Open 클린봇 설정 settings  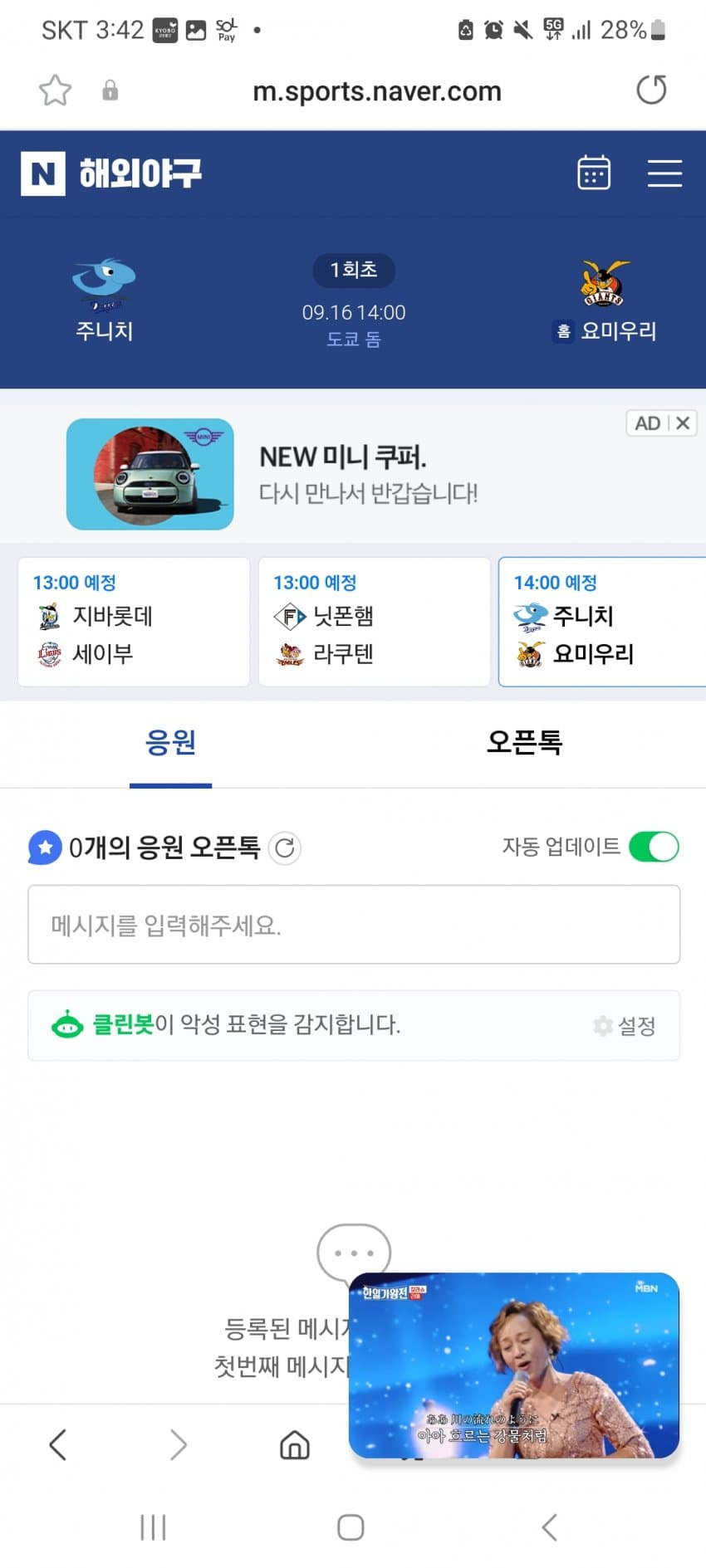click(x=625, y=1026)
